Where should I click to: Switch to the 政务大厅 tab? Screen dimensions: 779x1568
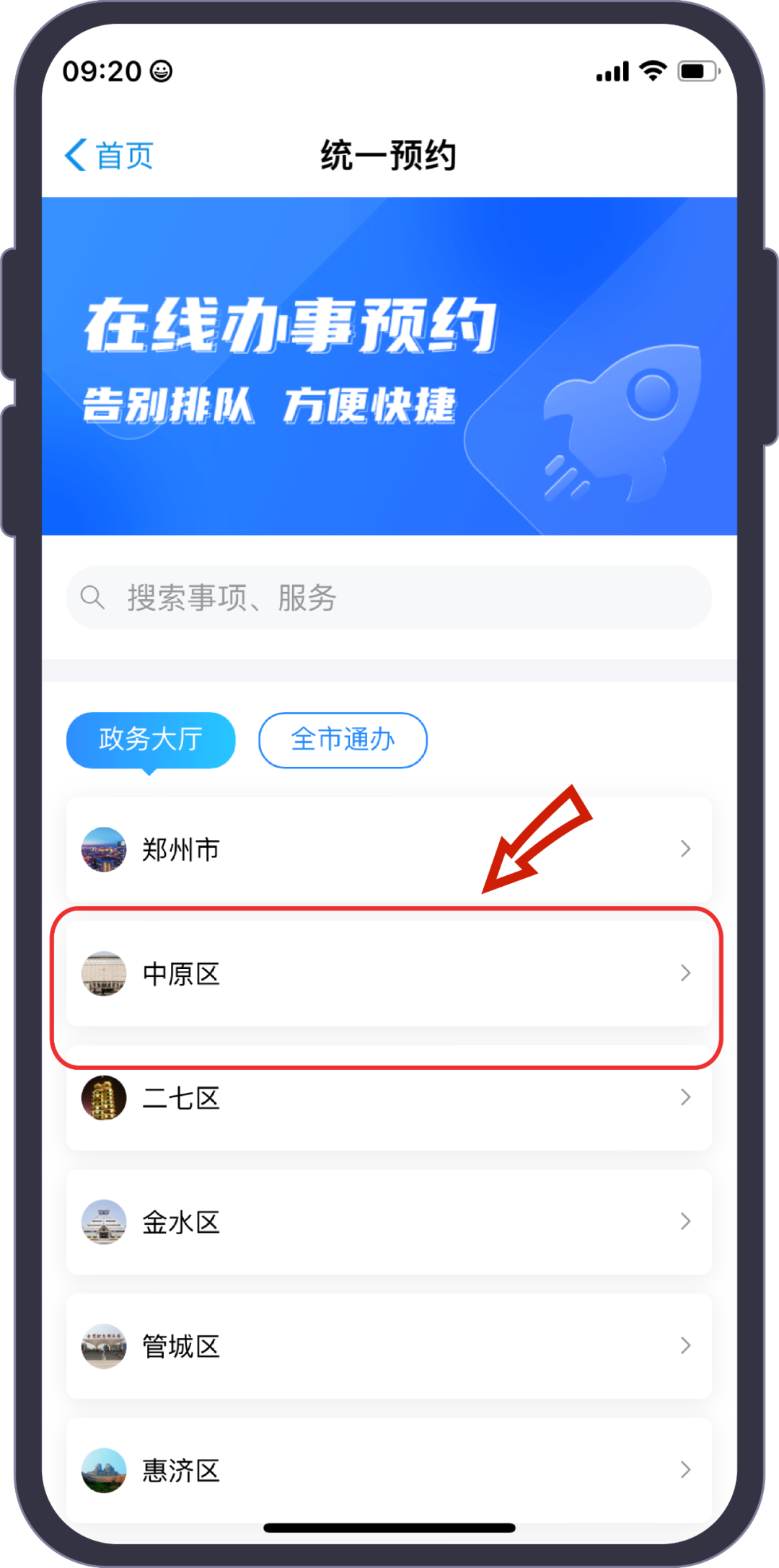pyautogui.click(x=150, y=740)
